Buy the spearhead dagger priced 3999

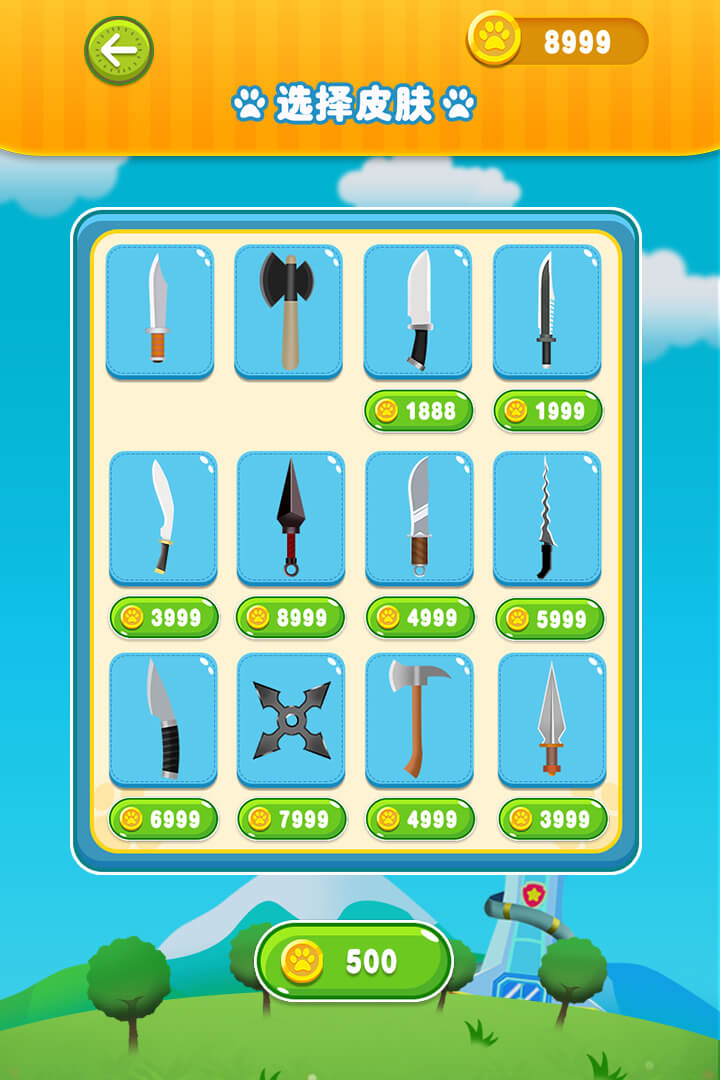pyautogui.click(x=552, y=819)
